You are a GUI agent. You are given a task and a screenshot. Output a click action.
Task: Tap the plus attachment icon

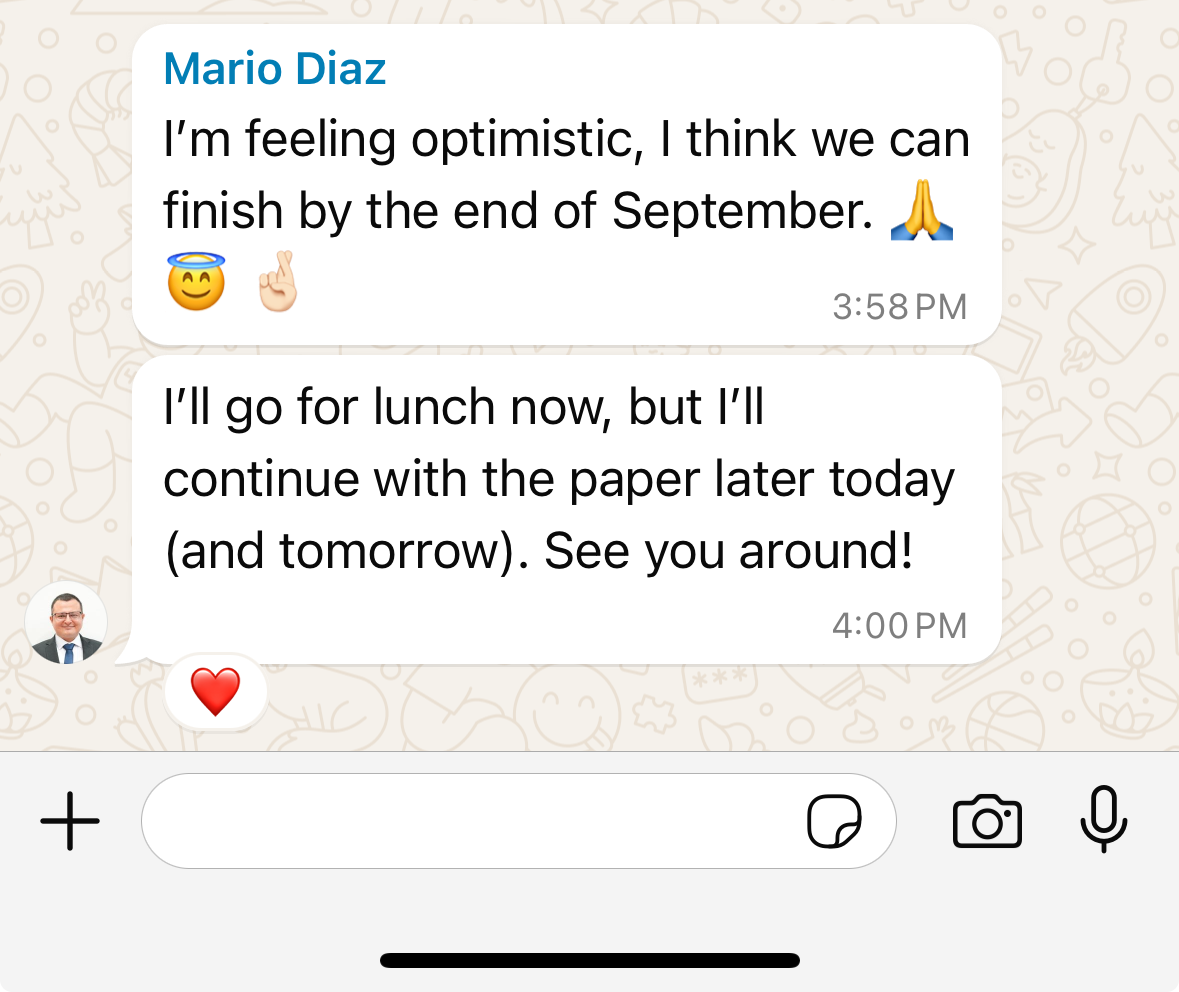point(70,821)
